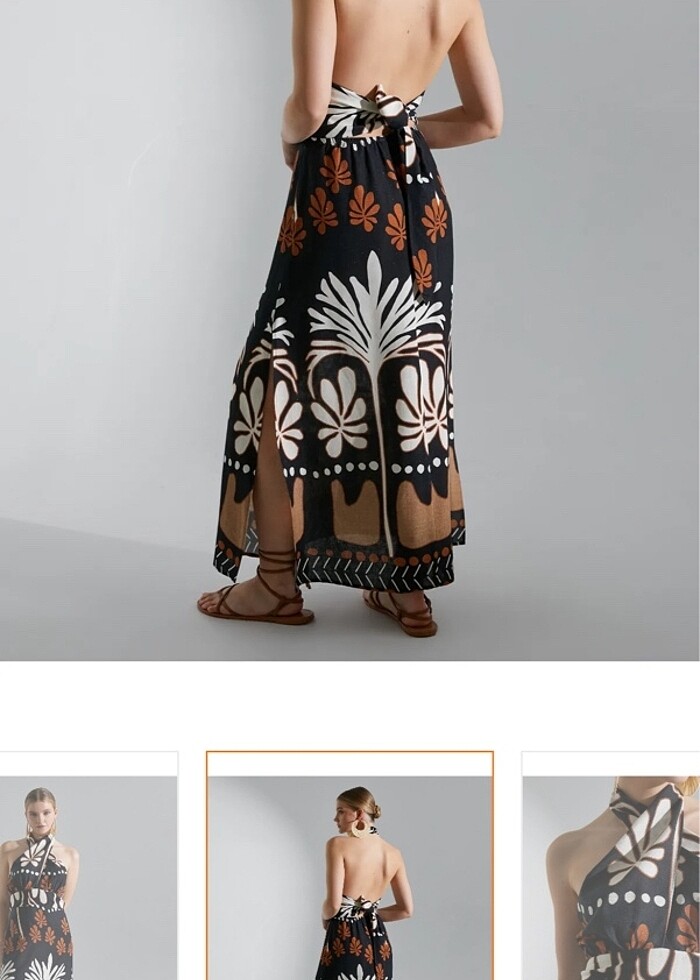The height and width of the screenshot is (980, 700).
Task: Select the front-view dress thumbnail
Action: 88,870
